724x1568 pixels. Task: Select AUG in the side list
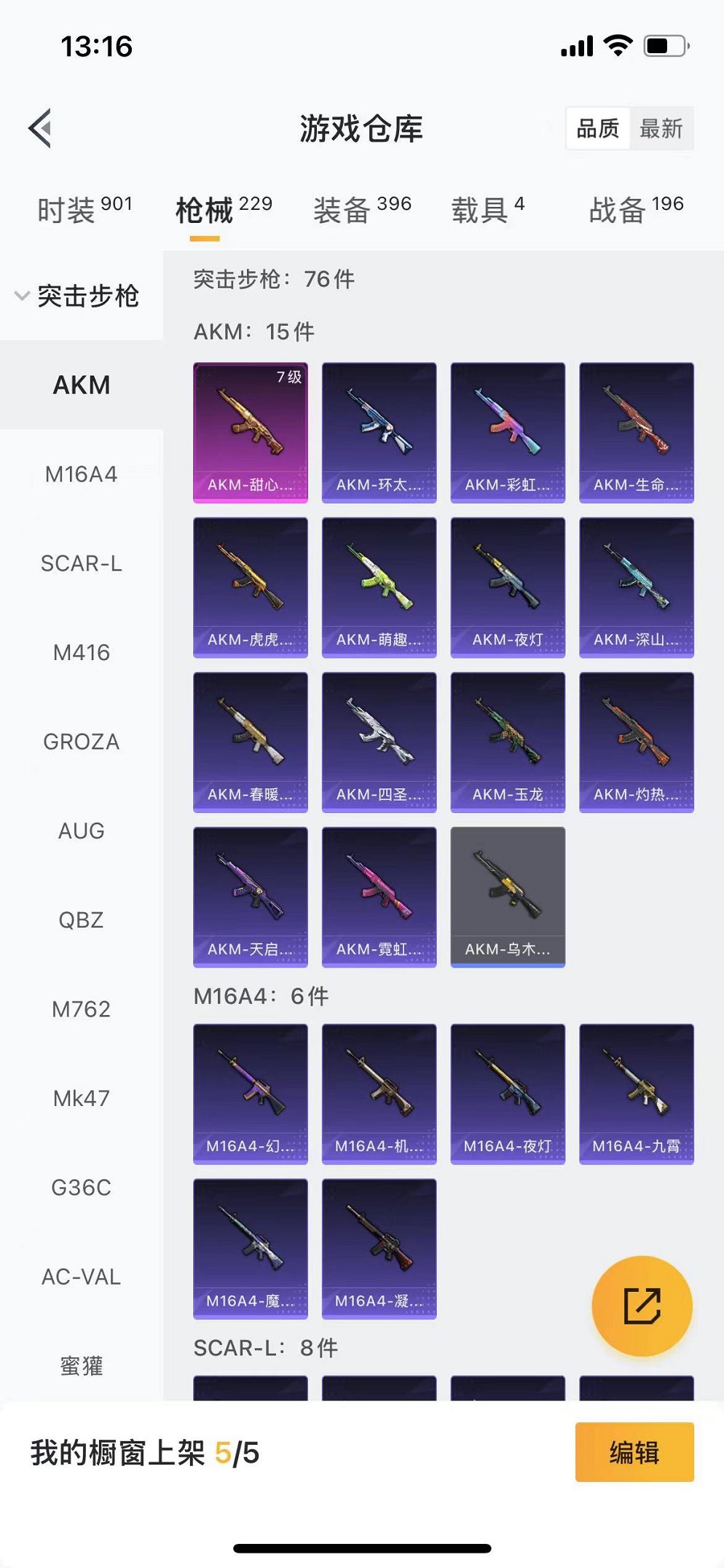(81, 831)
